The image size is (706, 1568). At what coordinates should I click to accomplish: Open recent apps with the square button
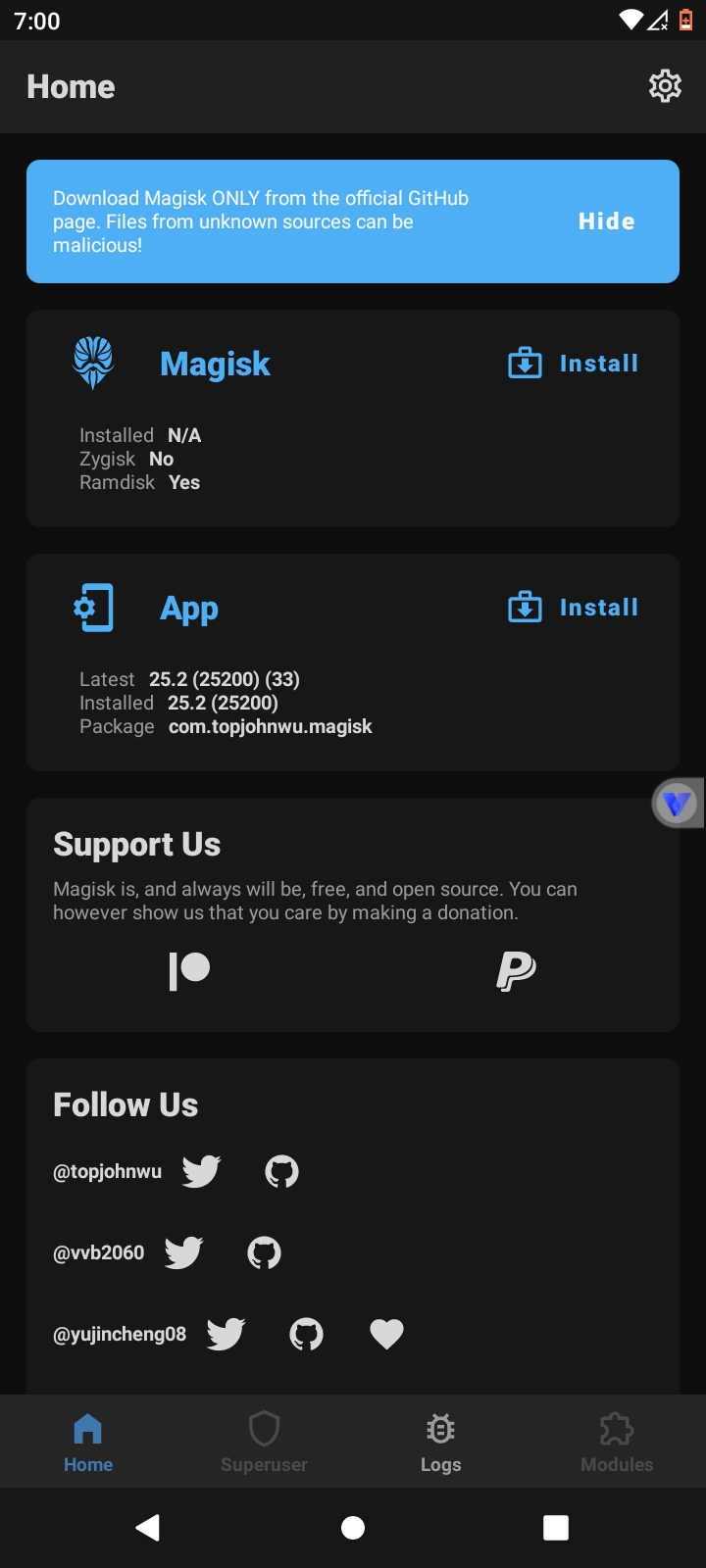point(556,1528)
